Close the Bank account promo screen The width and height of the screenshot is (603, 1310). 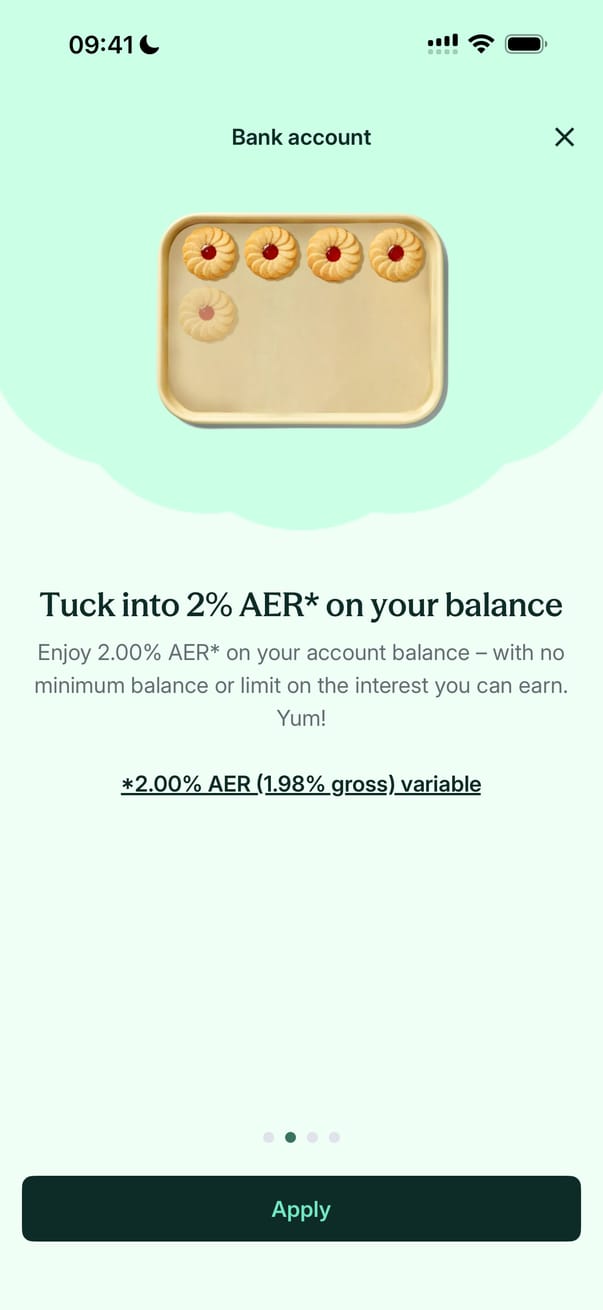564,137
